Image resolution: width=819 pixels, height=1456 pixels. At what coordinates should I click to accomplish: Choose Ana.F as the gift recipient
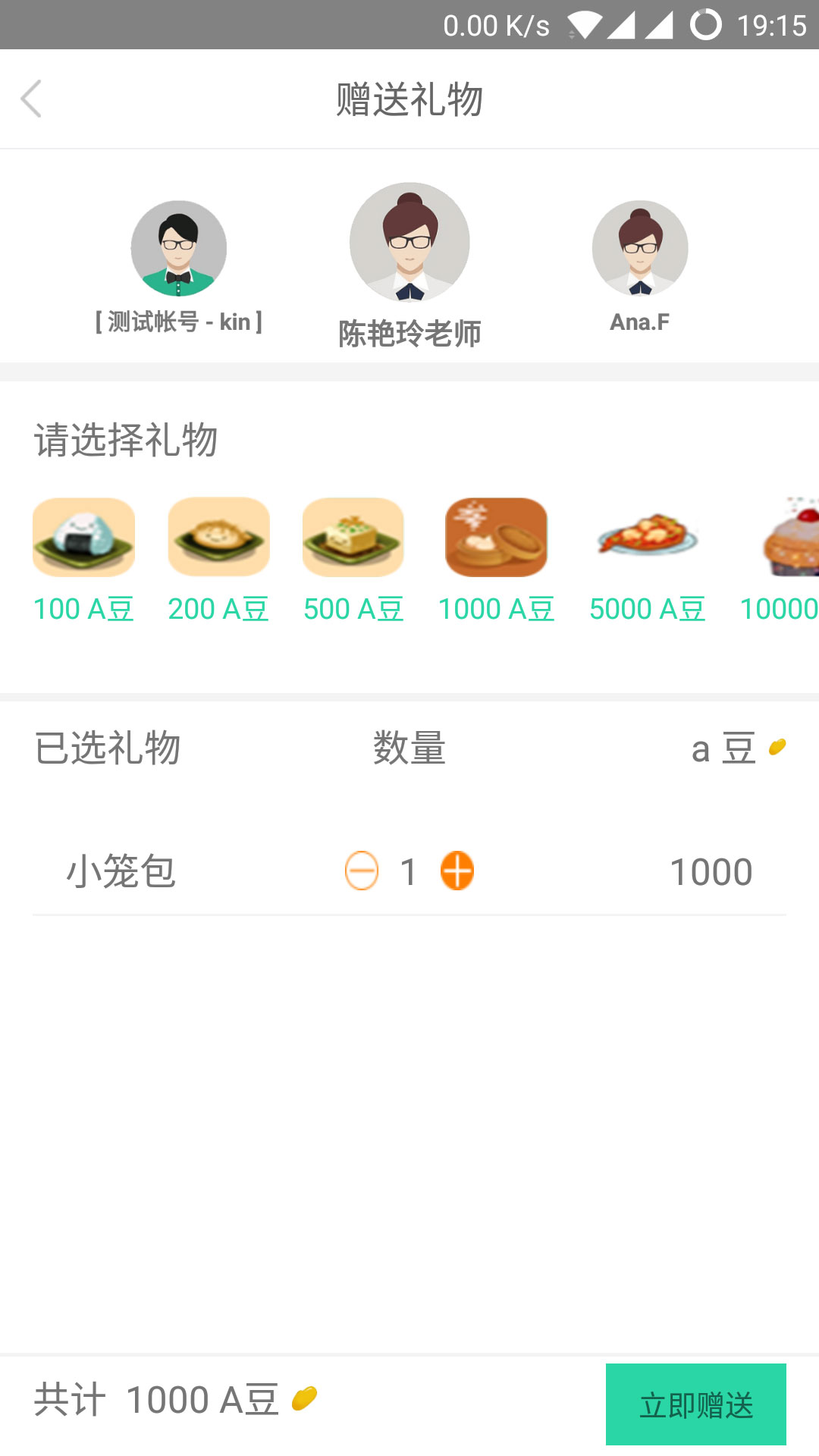[640, 249]
